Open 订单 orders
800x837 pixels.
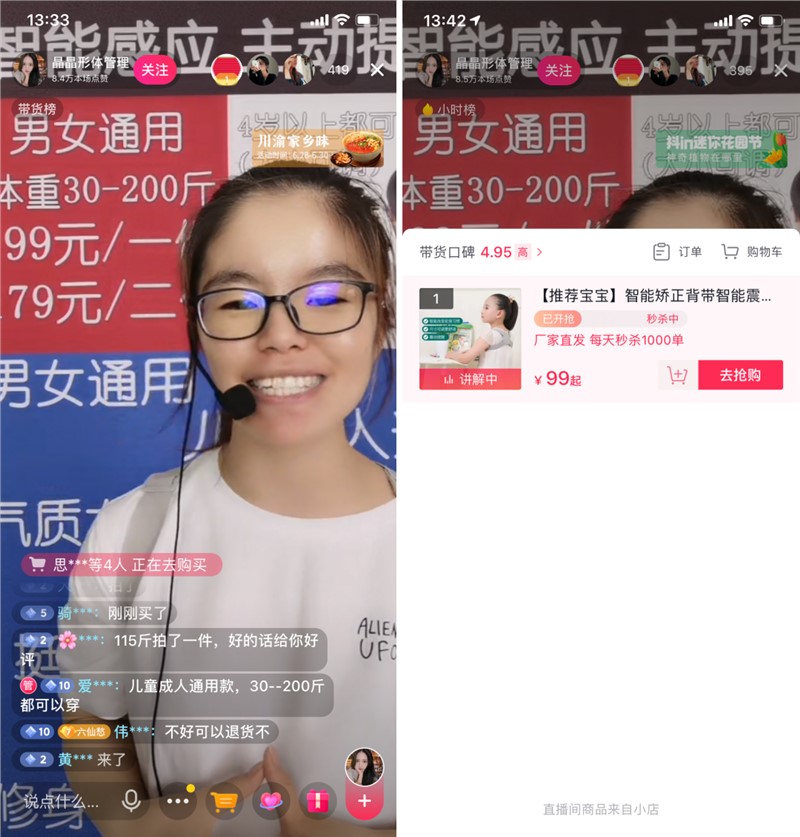[x=678, y=252]
